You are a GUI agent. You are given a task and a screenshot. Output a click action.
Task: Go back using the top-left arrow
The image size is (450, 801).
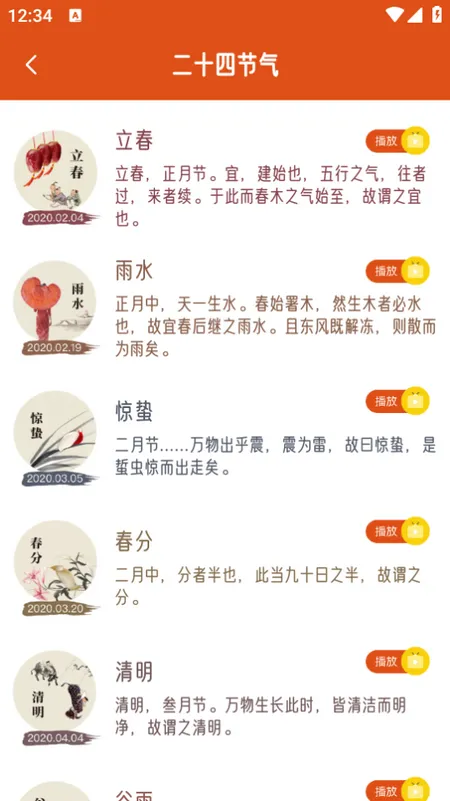click(32, 65)
